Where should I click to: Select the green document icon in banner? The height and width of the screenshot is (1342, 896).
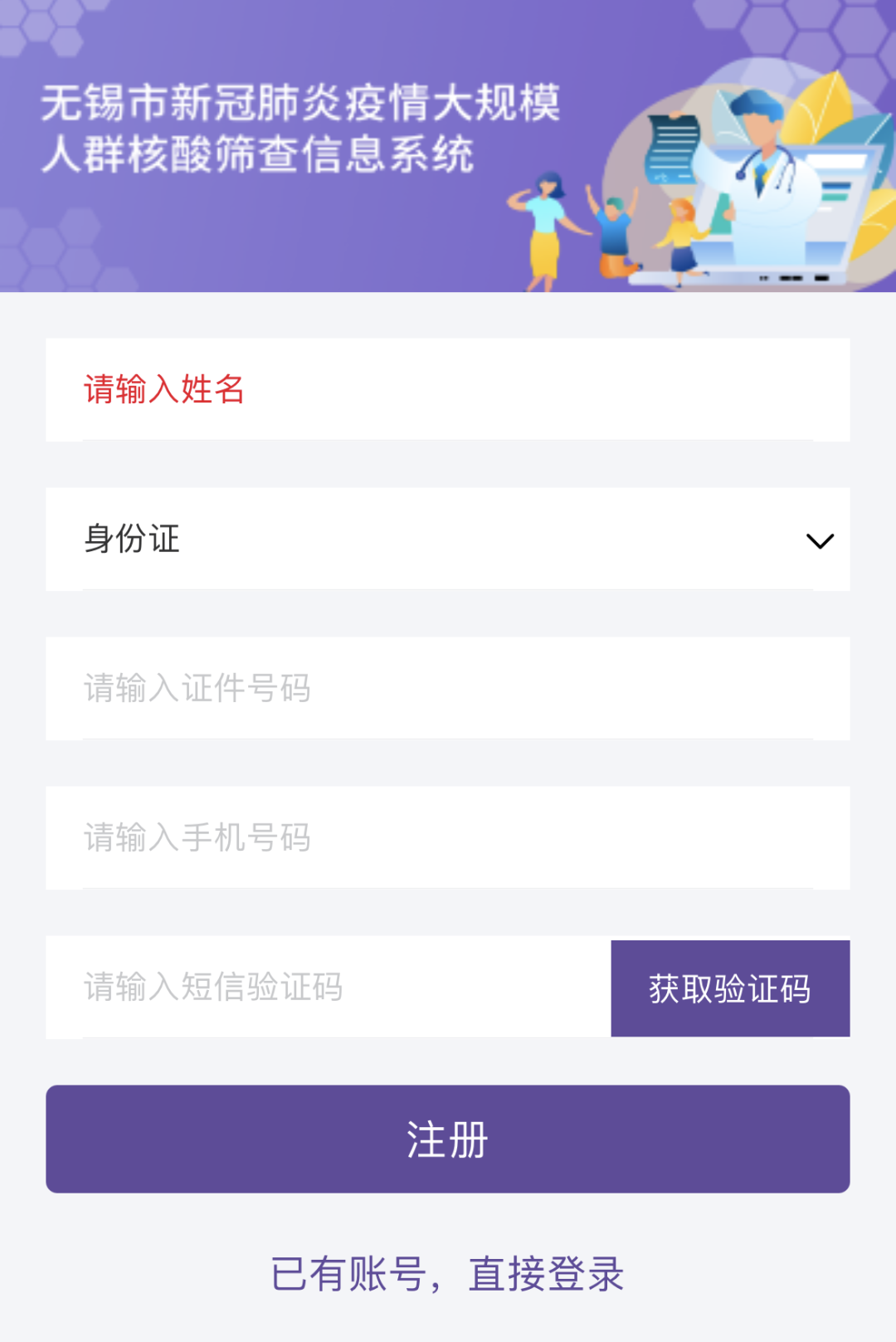[x=672, y=149]
